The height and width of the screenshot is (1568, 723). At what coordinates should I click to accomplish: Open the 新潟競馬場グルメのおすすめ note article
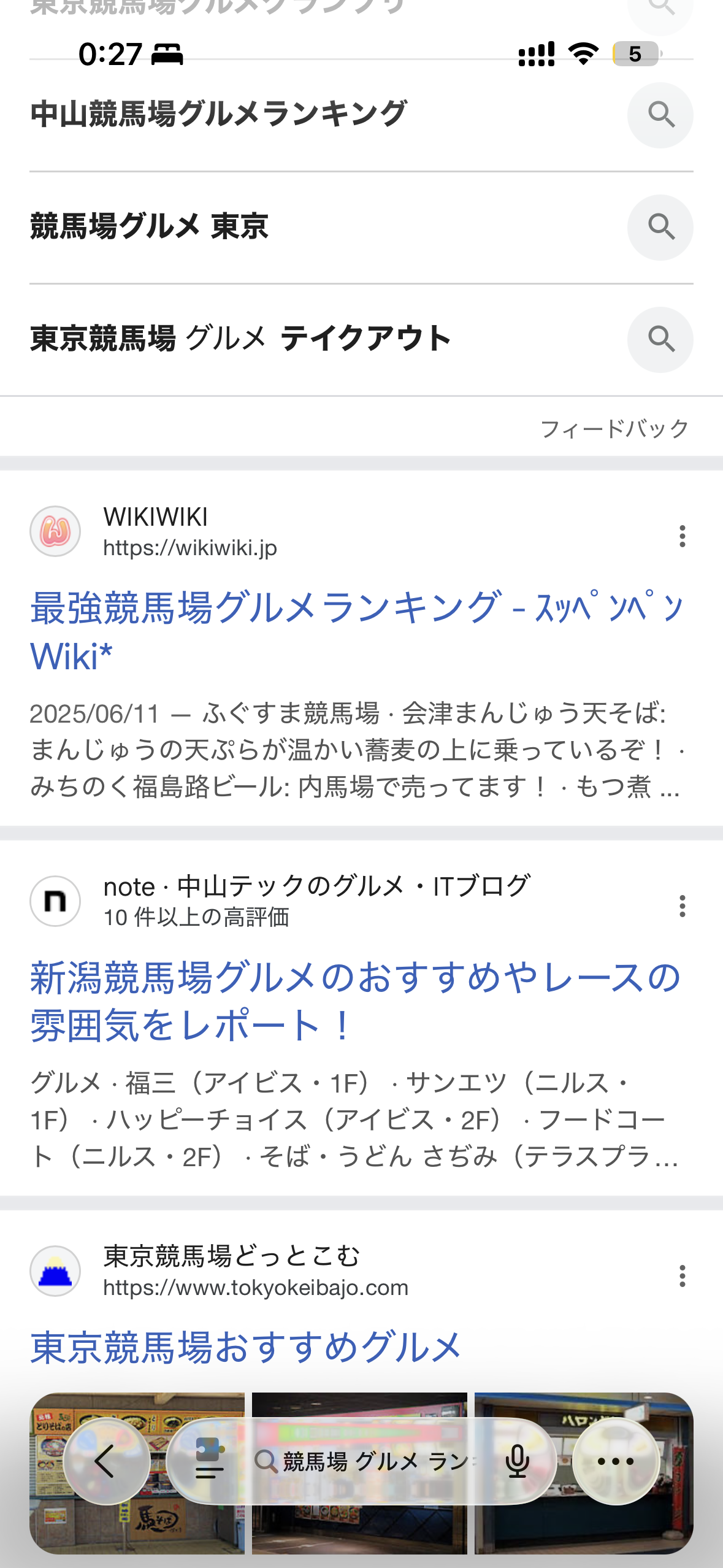tap(356, 1001)
